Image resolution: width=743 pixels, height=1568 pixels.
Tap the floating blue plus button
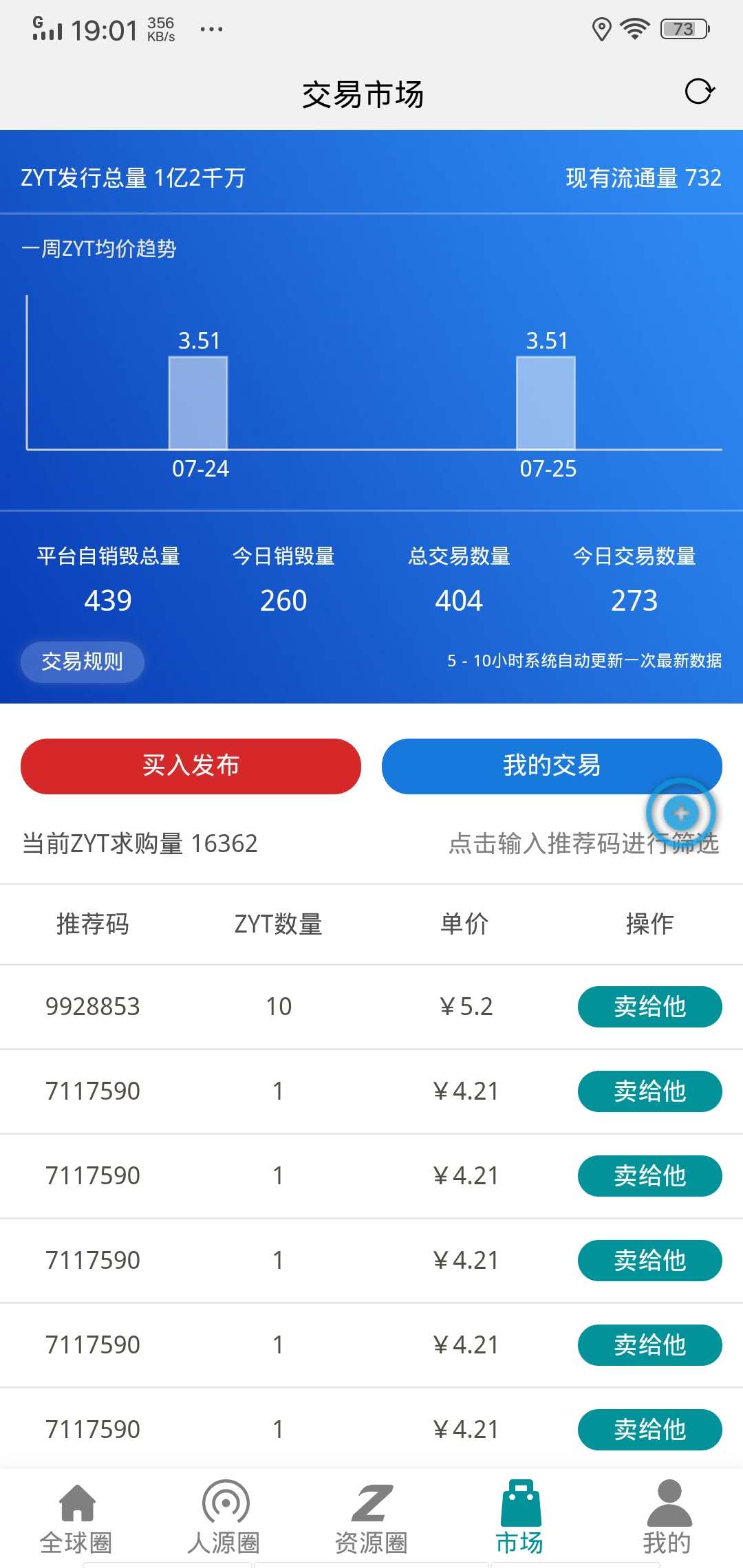point(680,813)
